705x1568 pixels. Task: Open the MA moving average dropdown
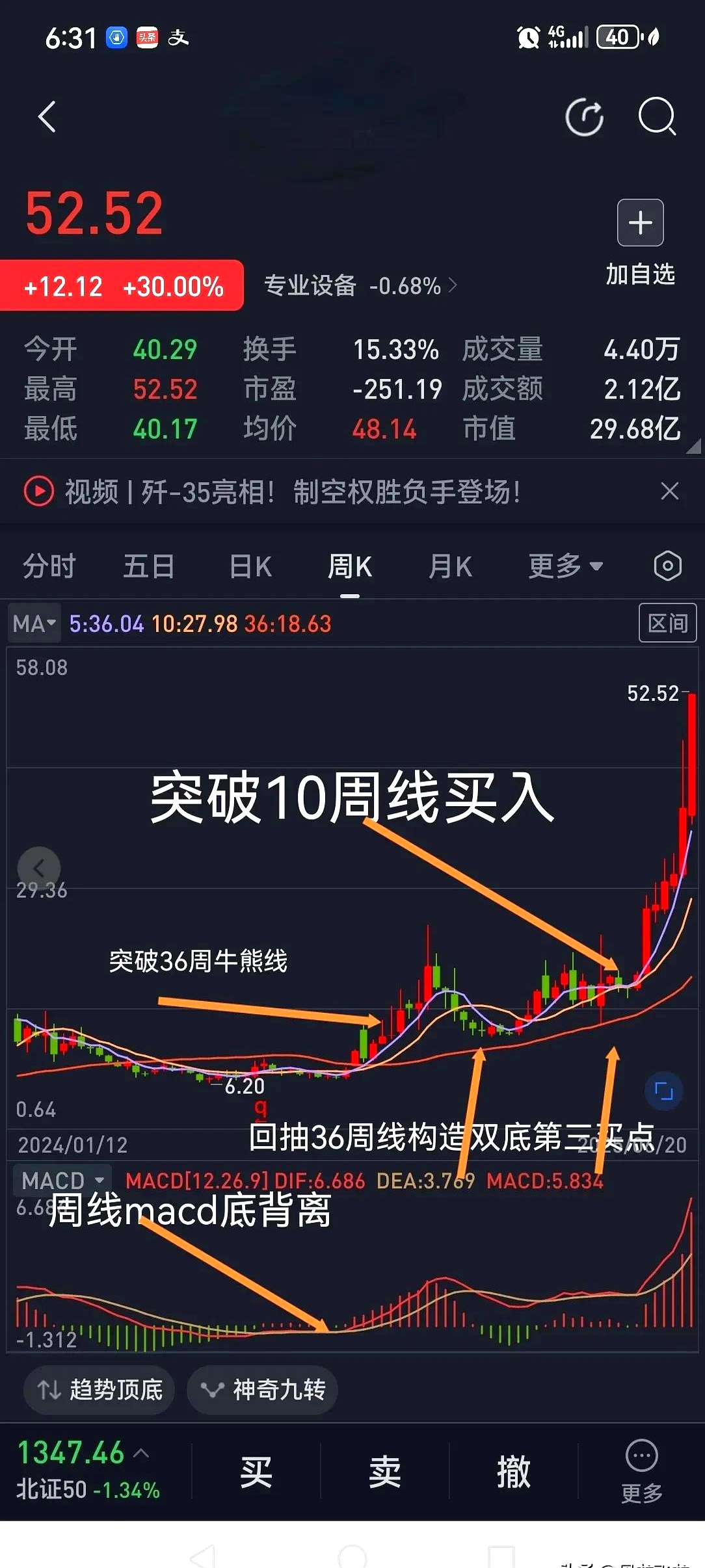click(34, 623)
